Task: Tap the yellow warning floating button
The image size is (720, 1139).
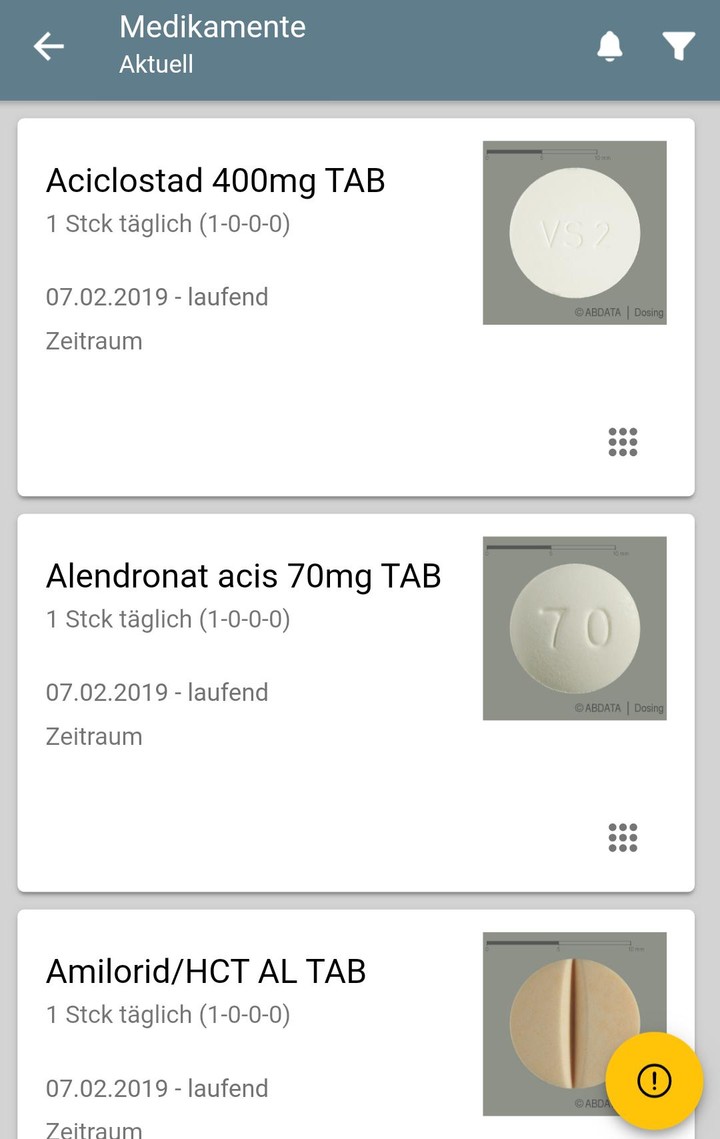Action: click(x=654, y=1081)
